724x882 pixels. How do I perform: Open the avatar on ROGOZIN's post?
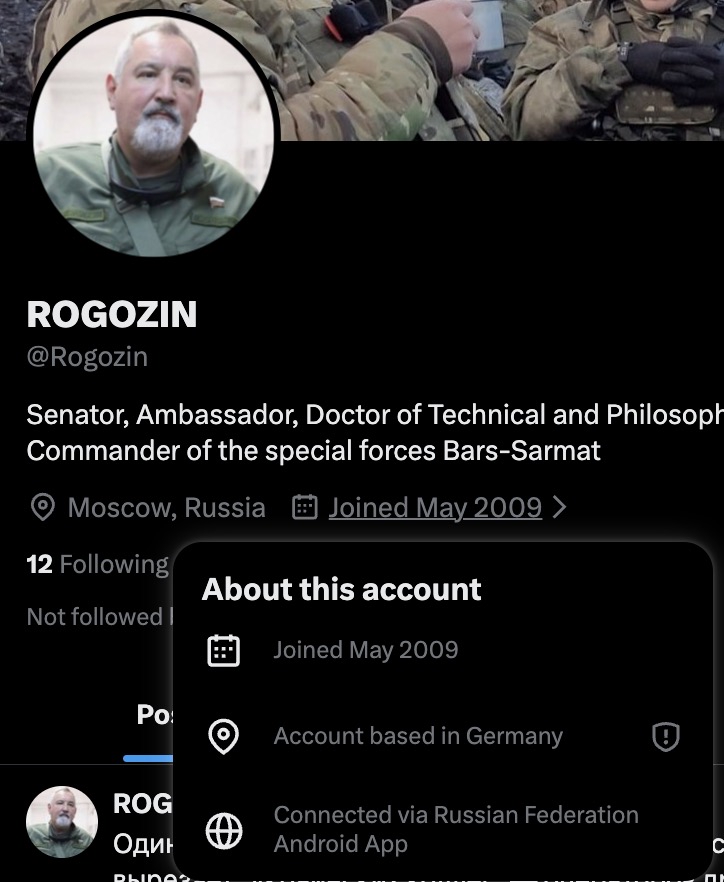click(x=62, y=822)
